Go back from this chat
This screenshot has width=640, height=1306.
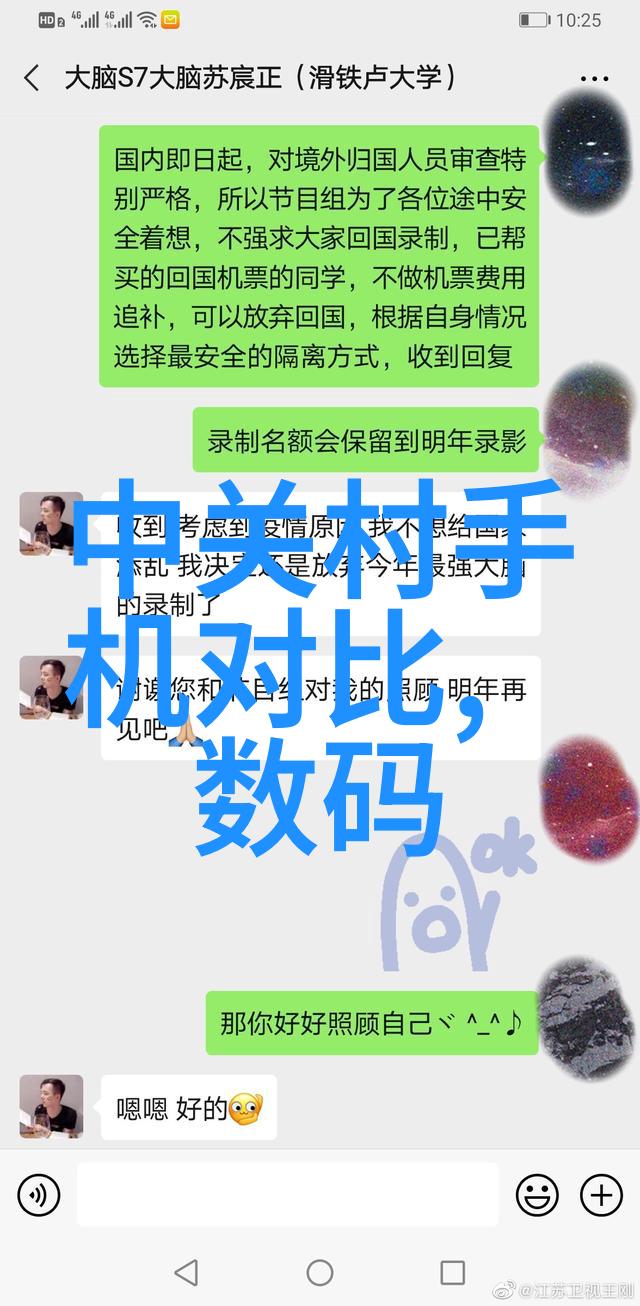coord(31,78)
